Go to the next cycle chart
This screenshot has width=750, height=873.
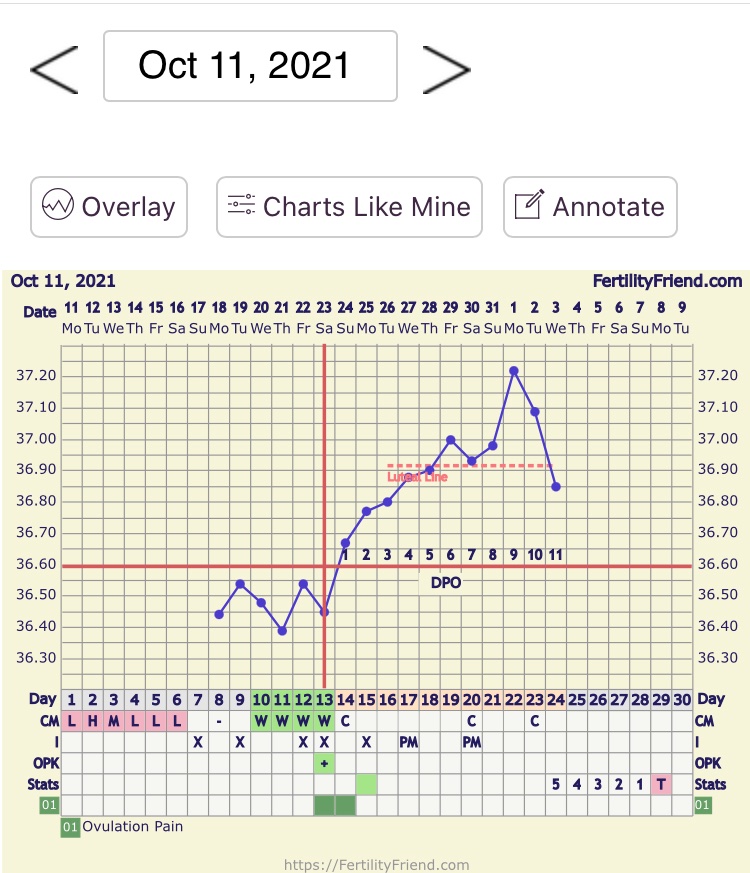pyautogui.click(x=445, y=68)
